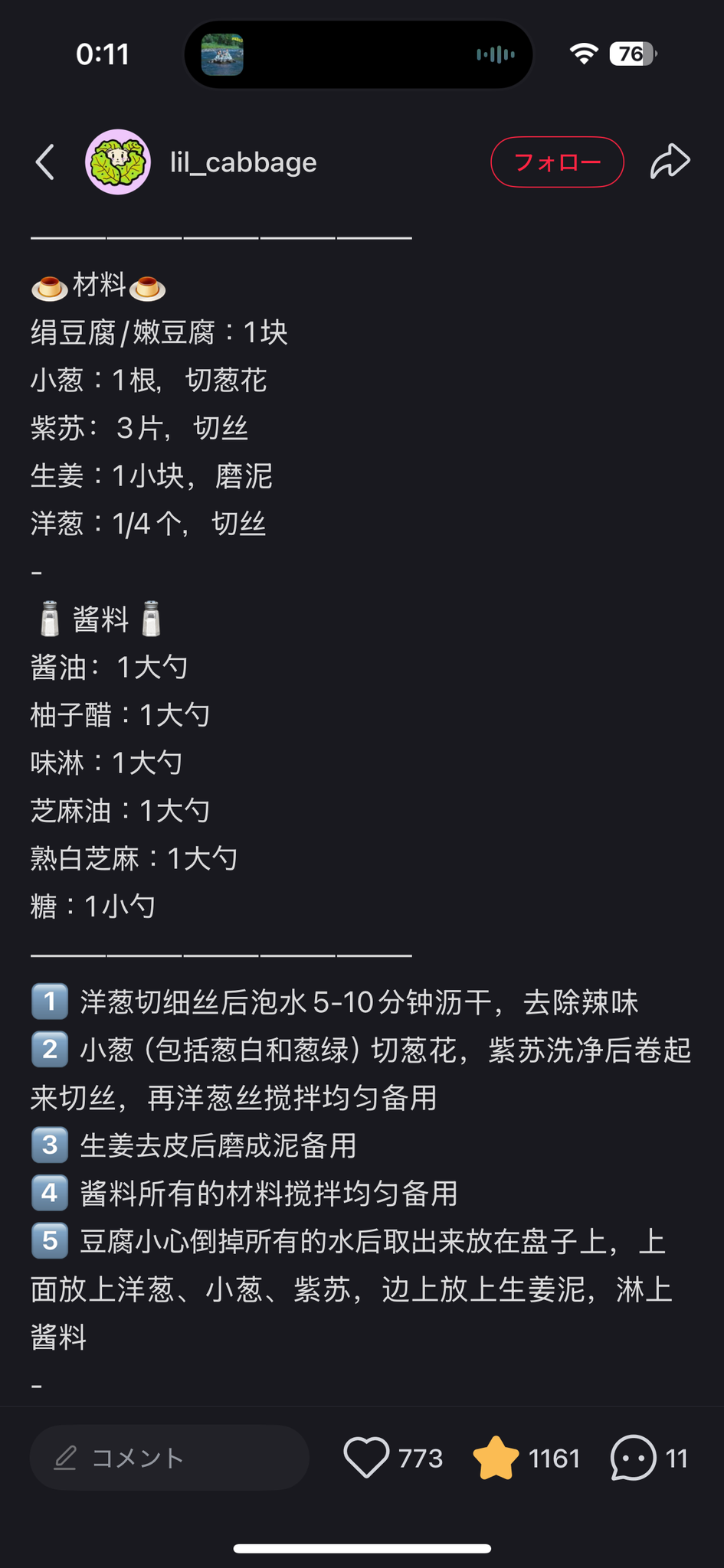Go back with the arrow icon

coord(45,162)
